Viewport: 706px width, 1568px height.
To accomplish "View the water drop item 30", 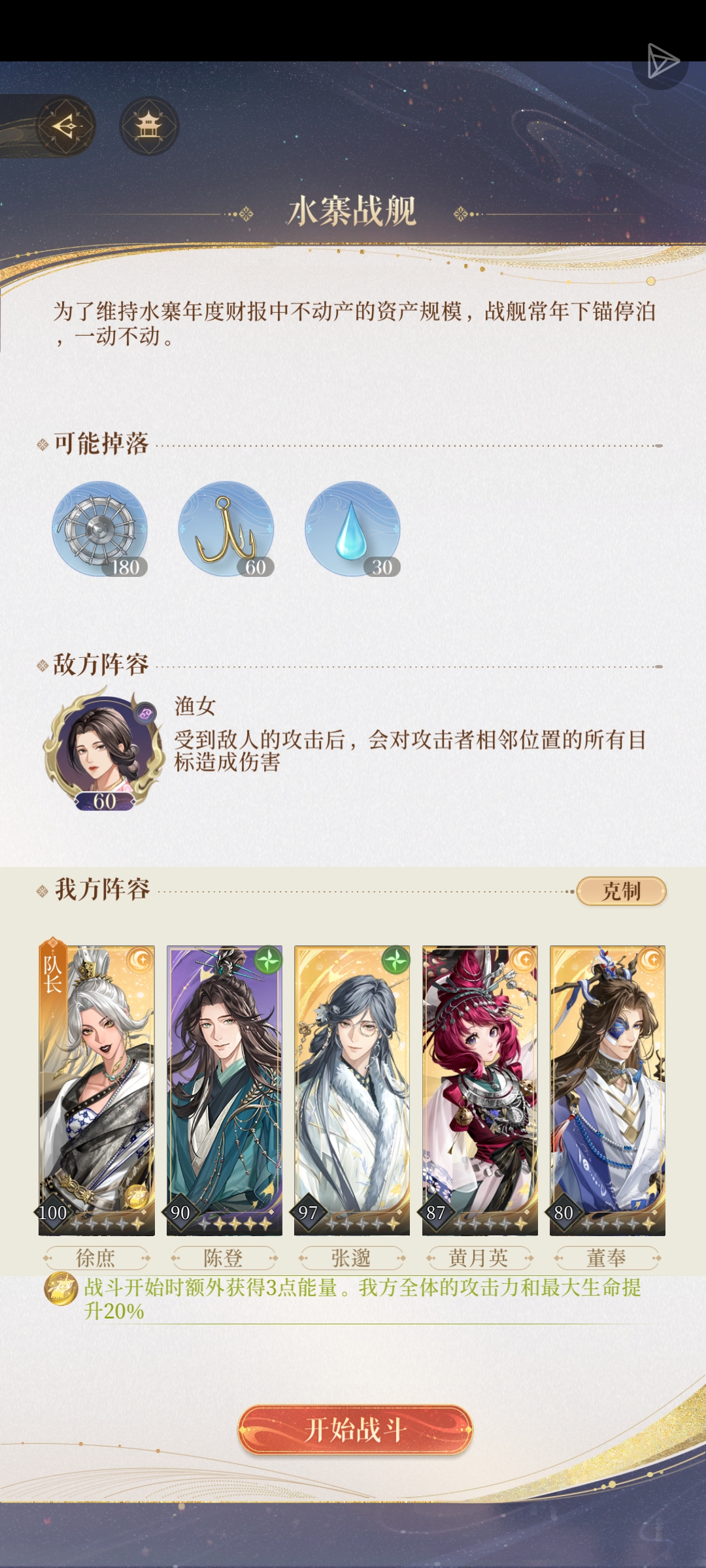I will point(353,529).
